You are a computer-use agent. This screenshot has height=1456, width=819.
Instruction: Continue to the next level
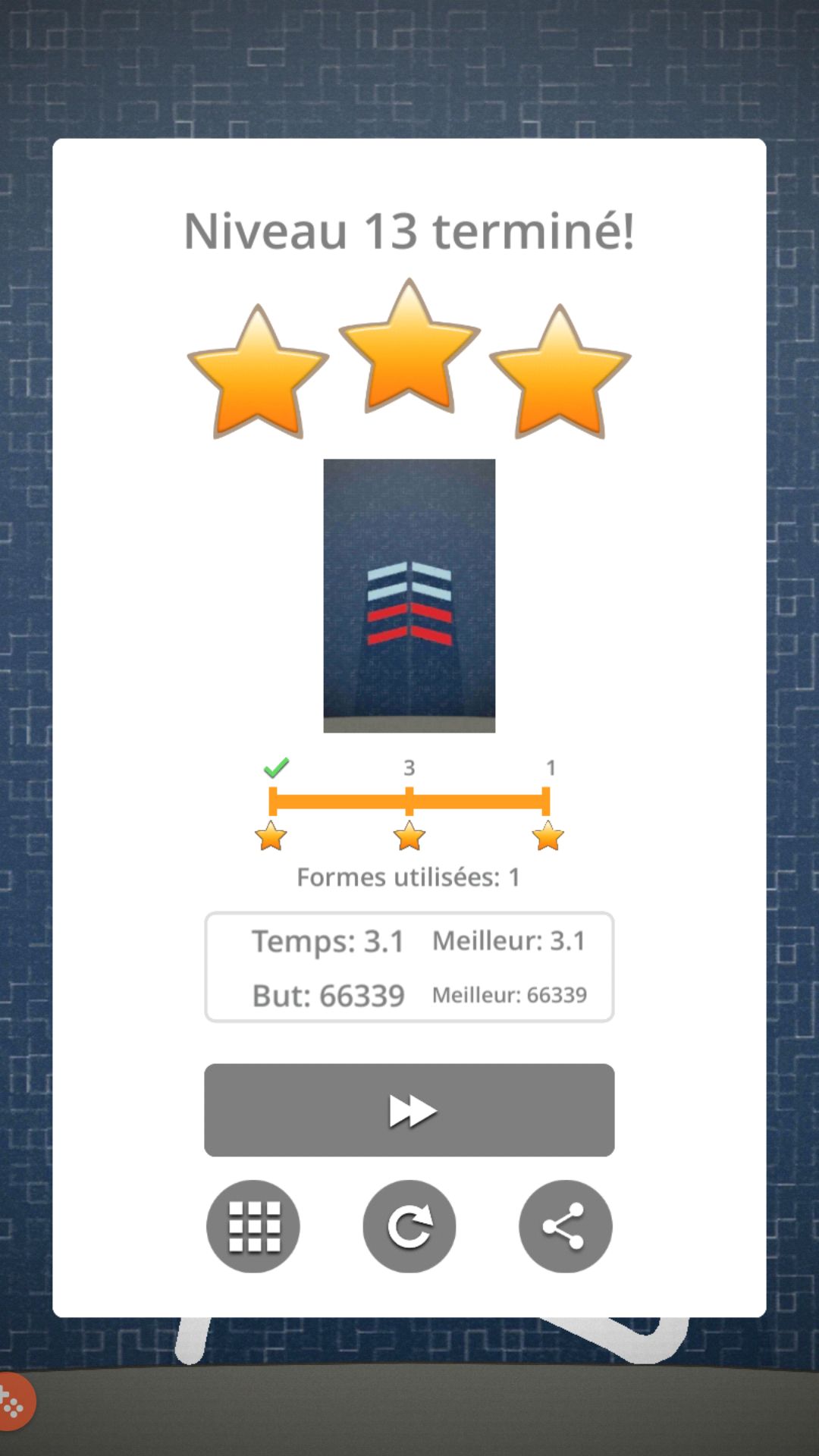pos(409,1109)
